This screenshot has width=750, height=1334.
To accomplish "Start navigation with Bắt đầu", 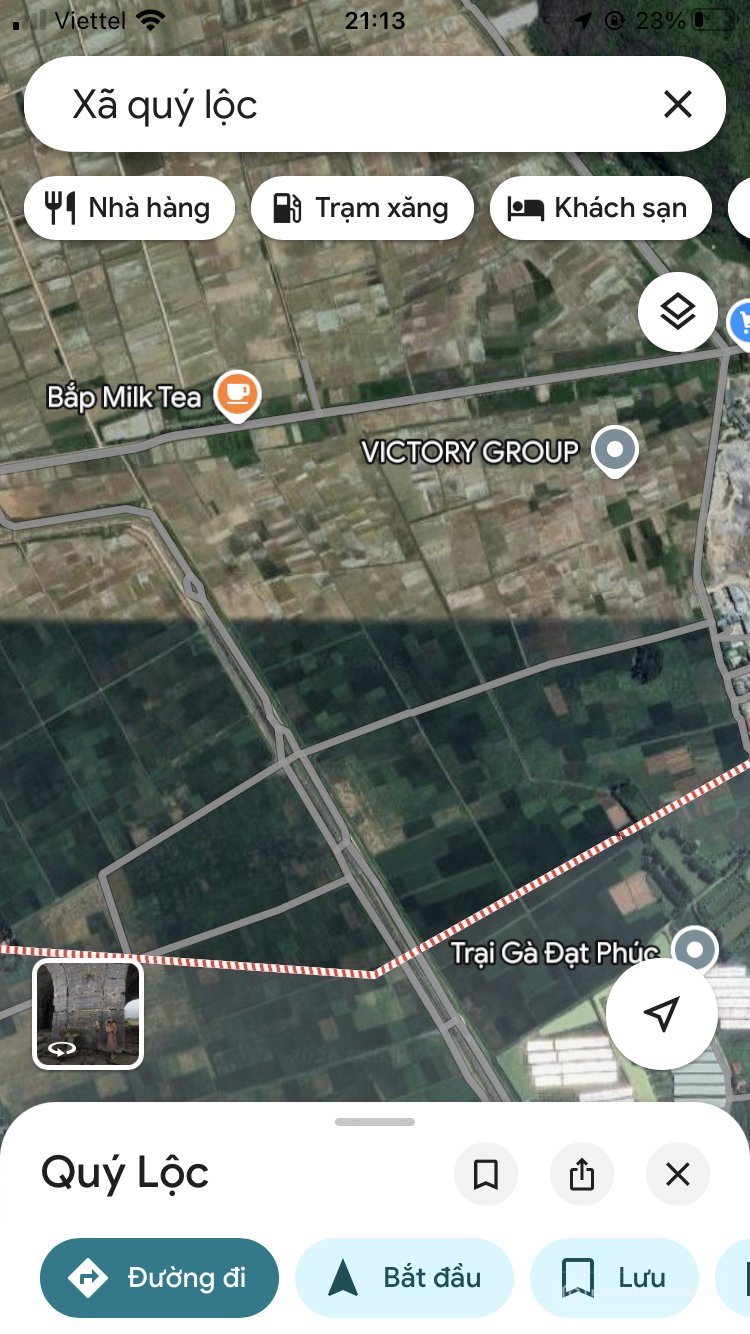I will coord(404,1278).
